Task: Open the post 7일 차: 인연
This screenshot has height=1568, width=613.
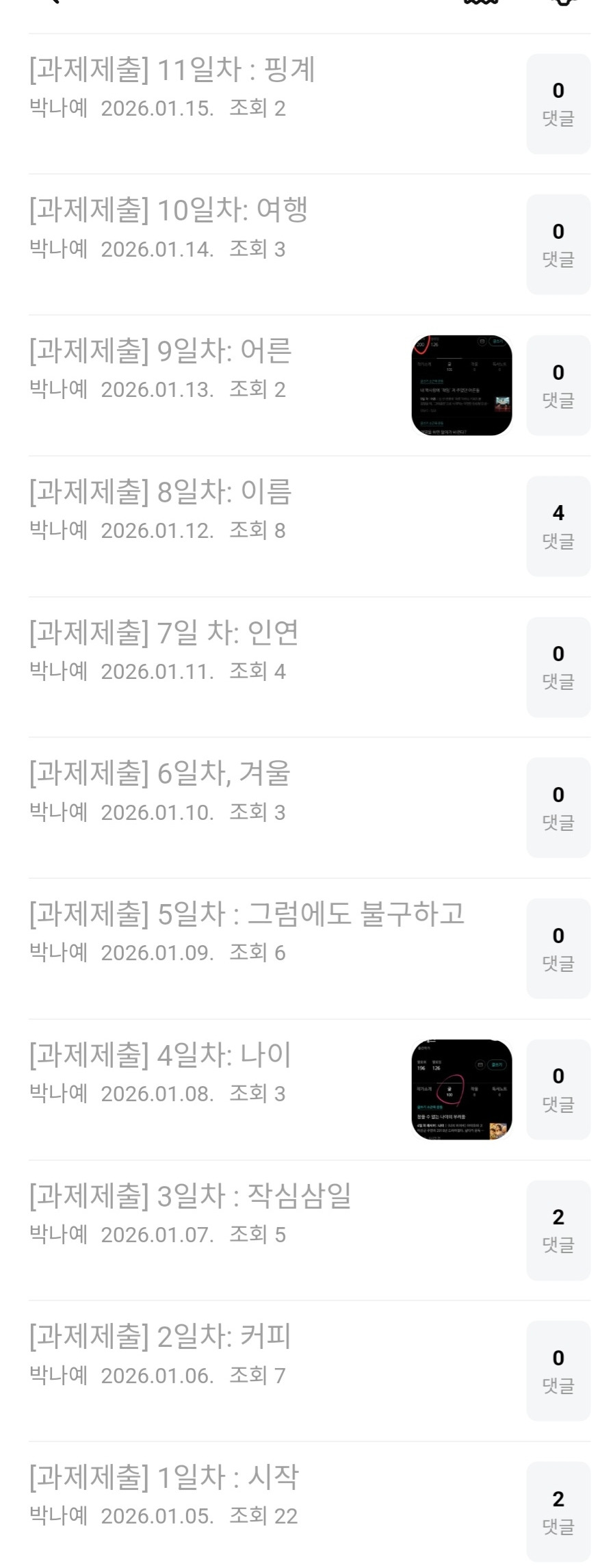Action: [164, 633]
